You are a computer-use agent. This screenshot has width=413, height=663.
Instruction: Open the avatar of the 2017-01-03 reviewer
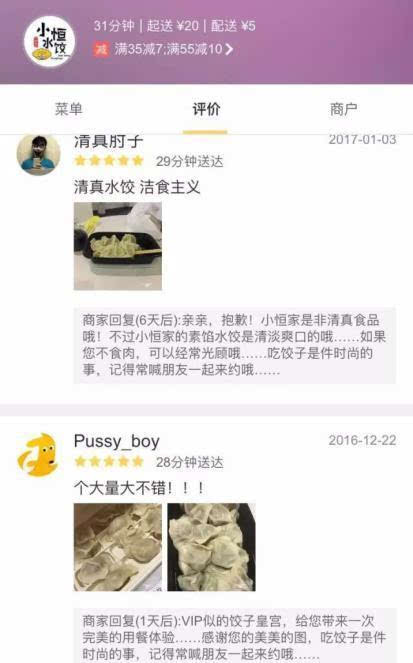[x=38, y=154]
